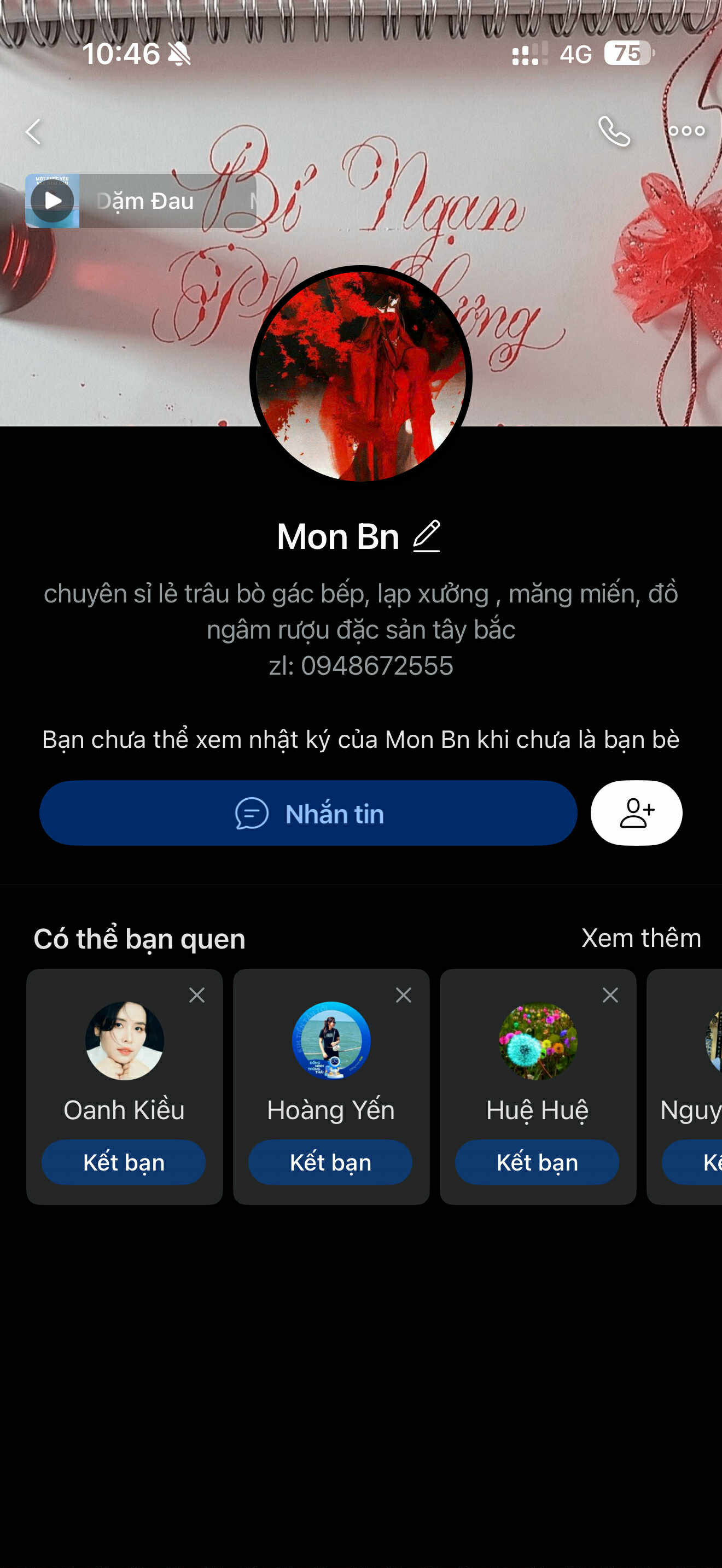Open the three-dot overflow menu

pyautogui.click(x=686, y=131)
